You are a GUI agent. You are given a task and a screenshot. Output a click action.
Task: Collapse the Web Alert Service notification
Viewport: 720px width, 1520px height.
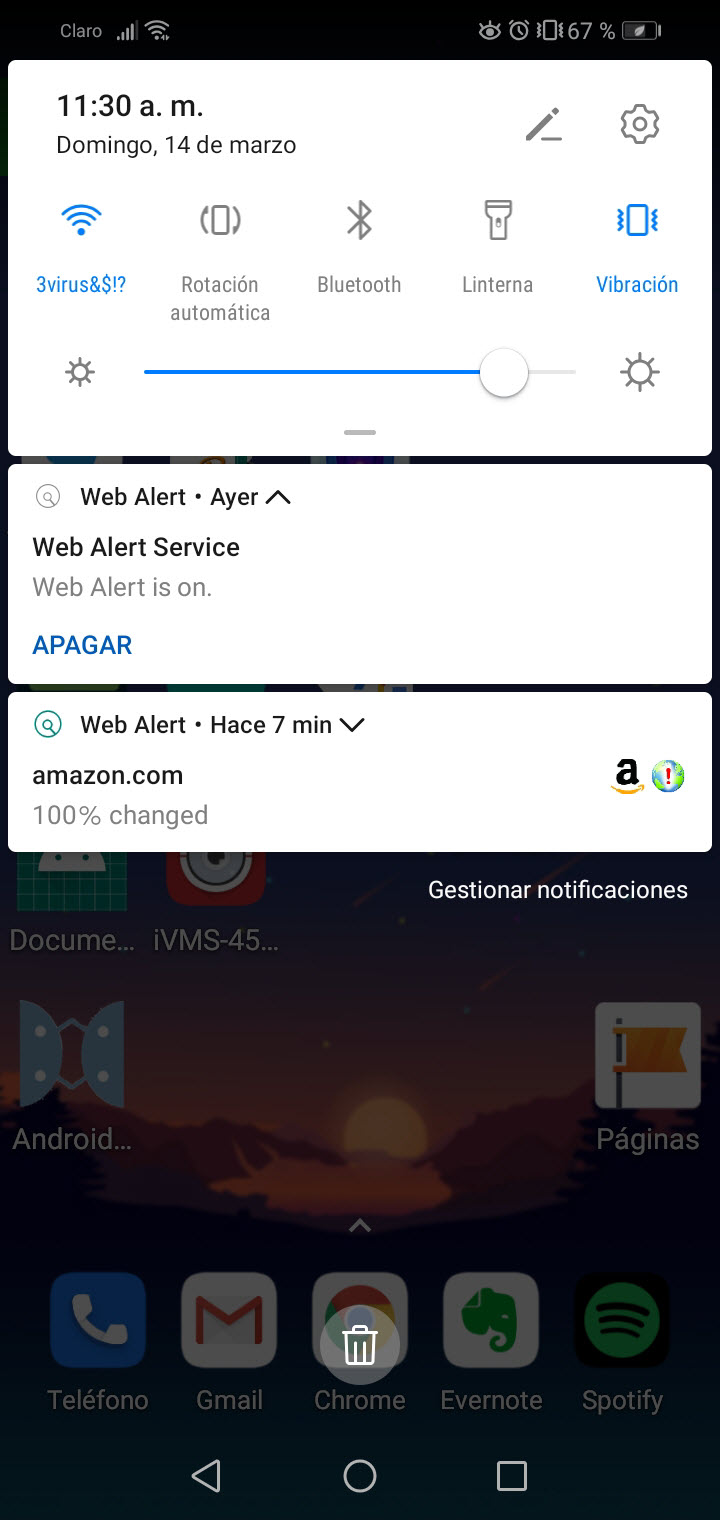[278, 497]
